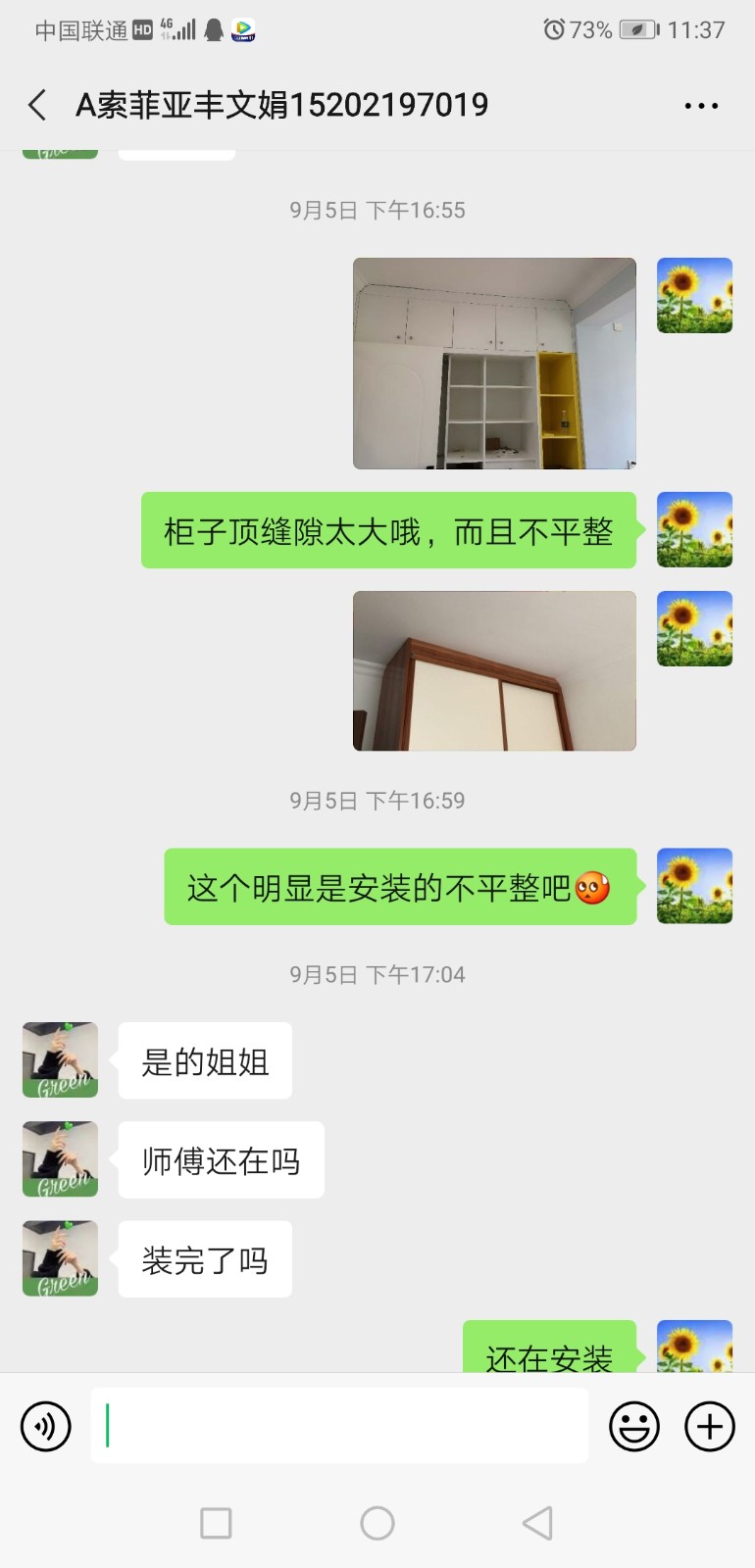Switch to voice message input
Screen dimensions: 755x1568
pos(46,1426)
